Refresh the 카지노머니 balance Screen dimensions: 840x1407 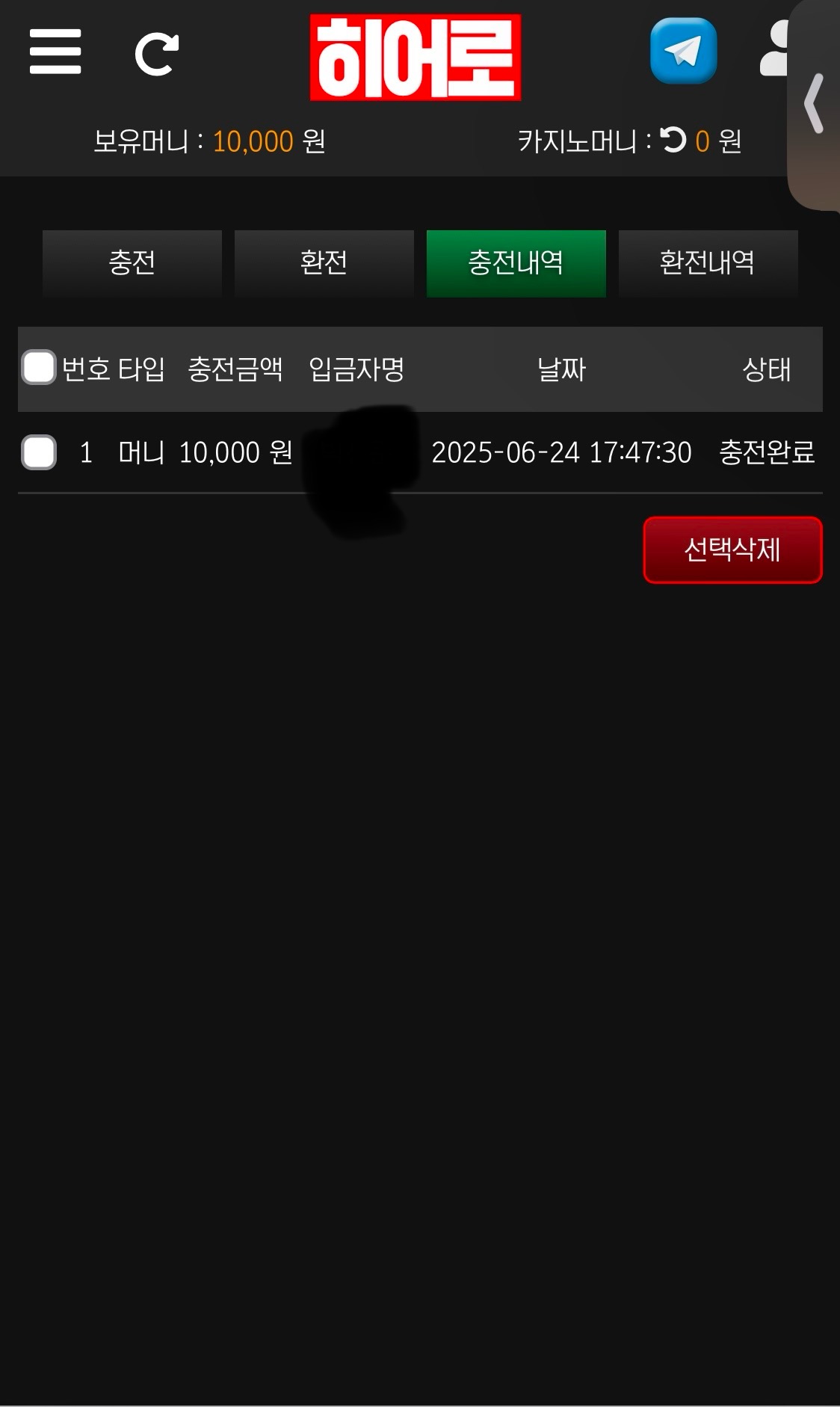673,140
